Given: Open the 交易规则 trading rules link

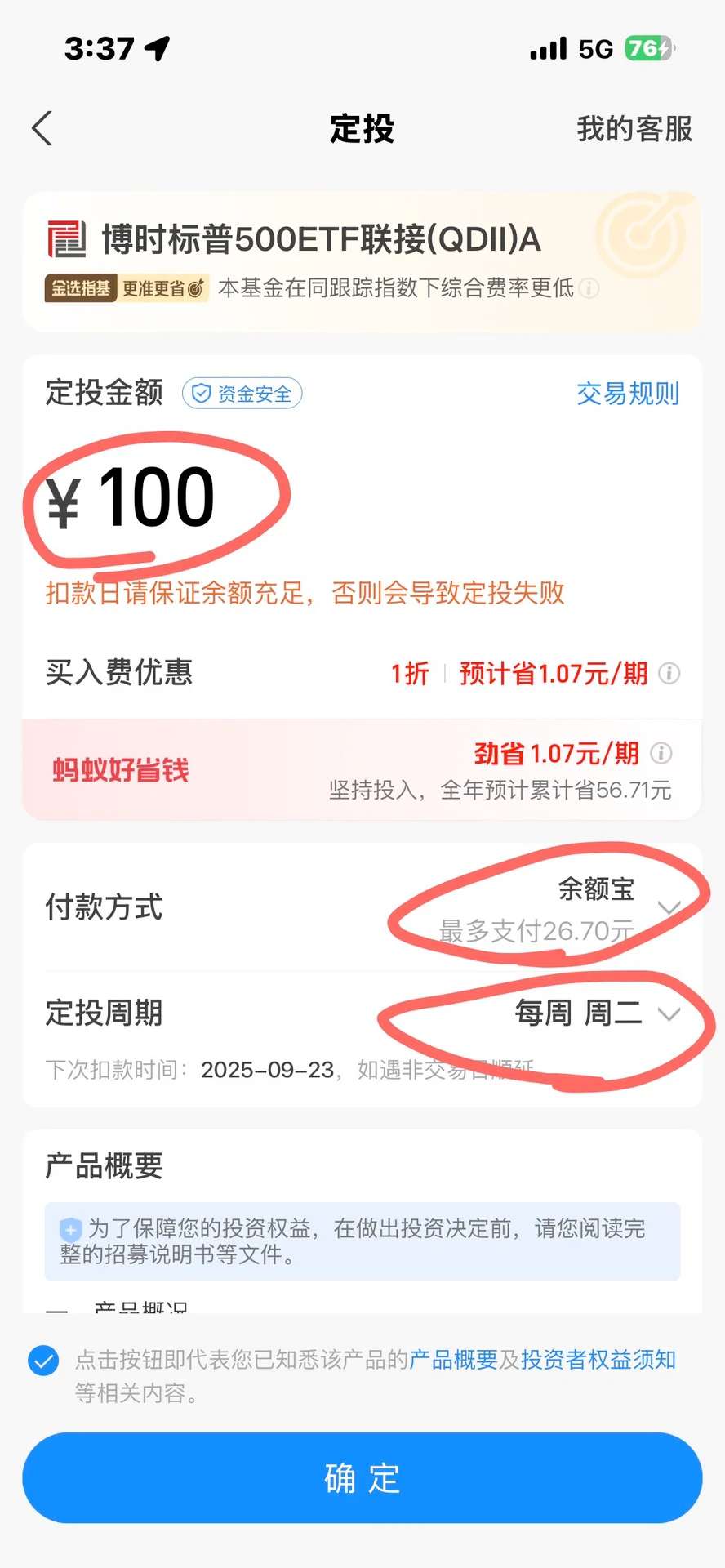Looking at the screenshot, I should [627, 394].
